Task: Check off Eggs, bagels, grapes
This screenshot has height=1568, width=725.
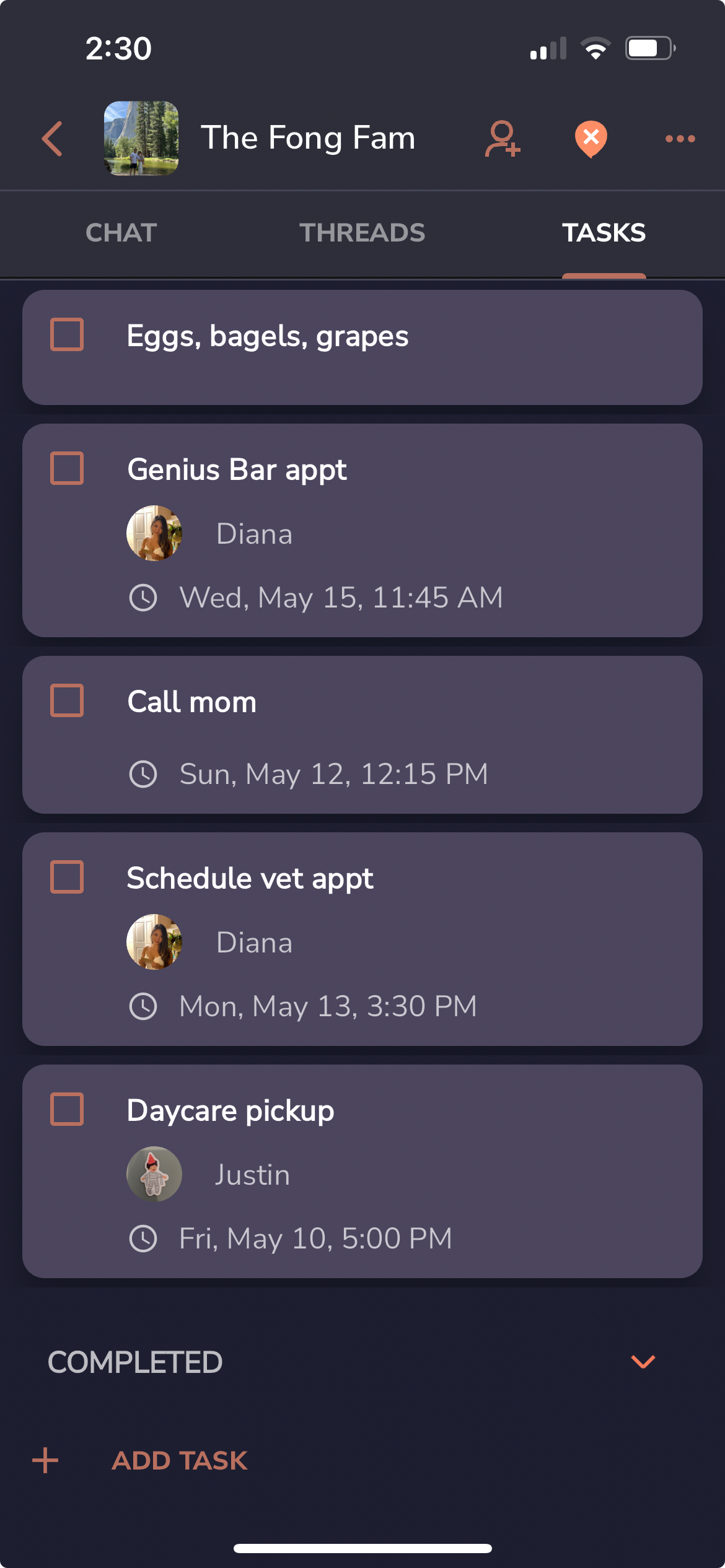Action: (67, 335)
